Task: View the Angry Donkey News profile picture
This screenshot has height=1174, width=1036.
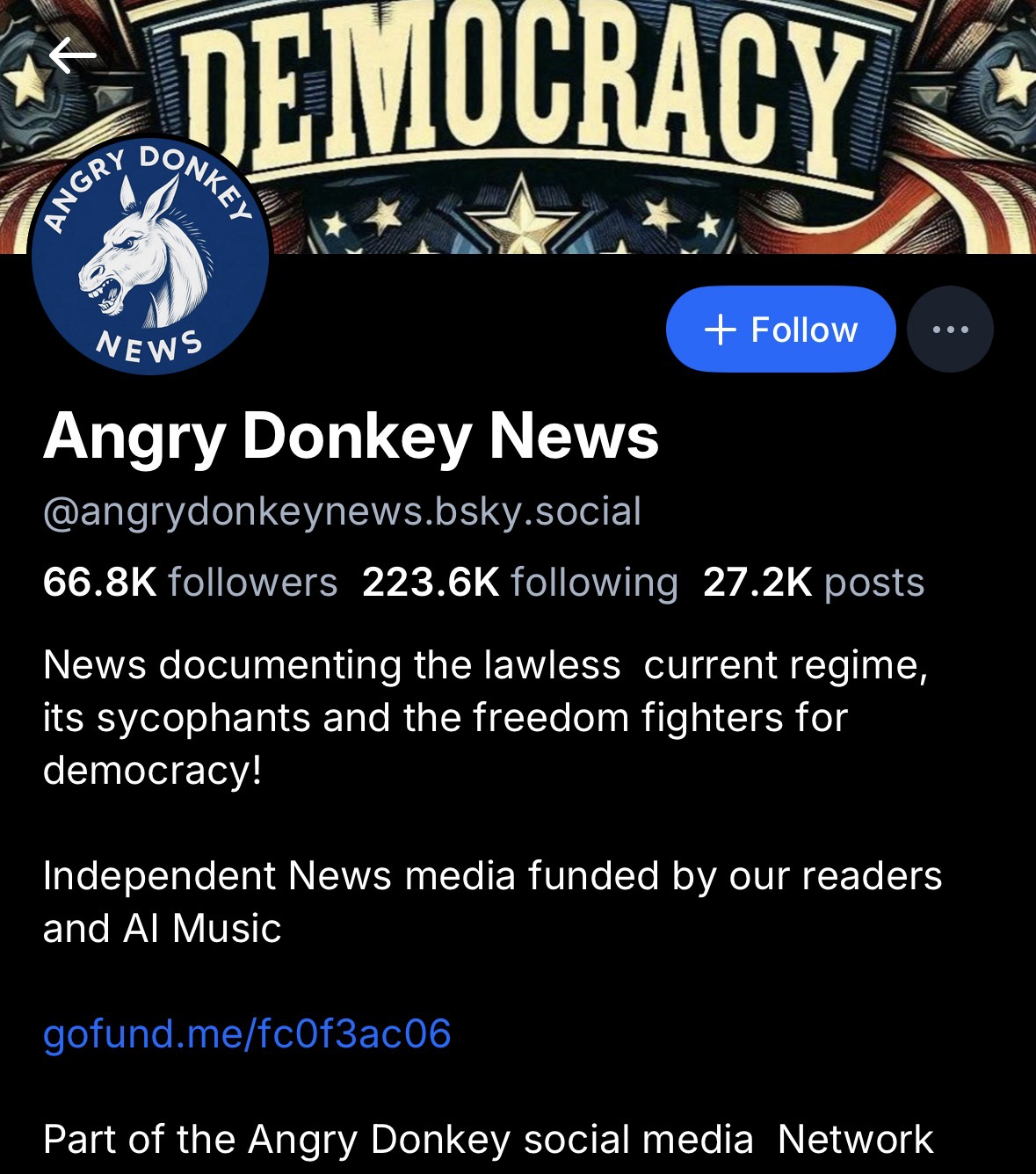Action: [x=149, y=257]
